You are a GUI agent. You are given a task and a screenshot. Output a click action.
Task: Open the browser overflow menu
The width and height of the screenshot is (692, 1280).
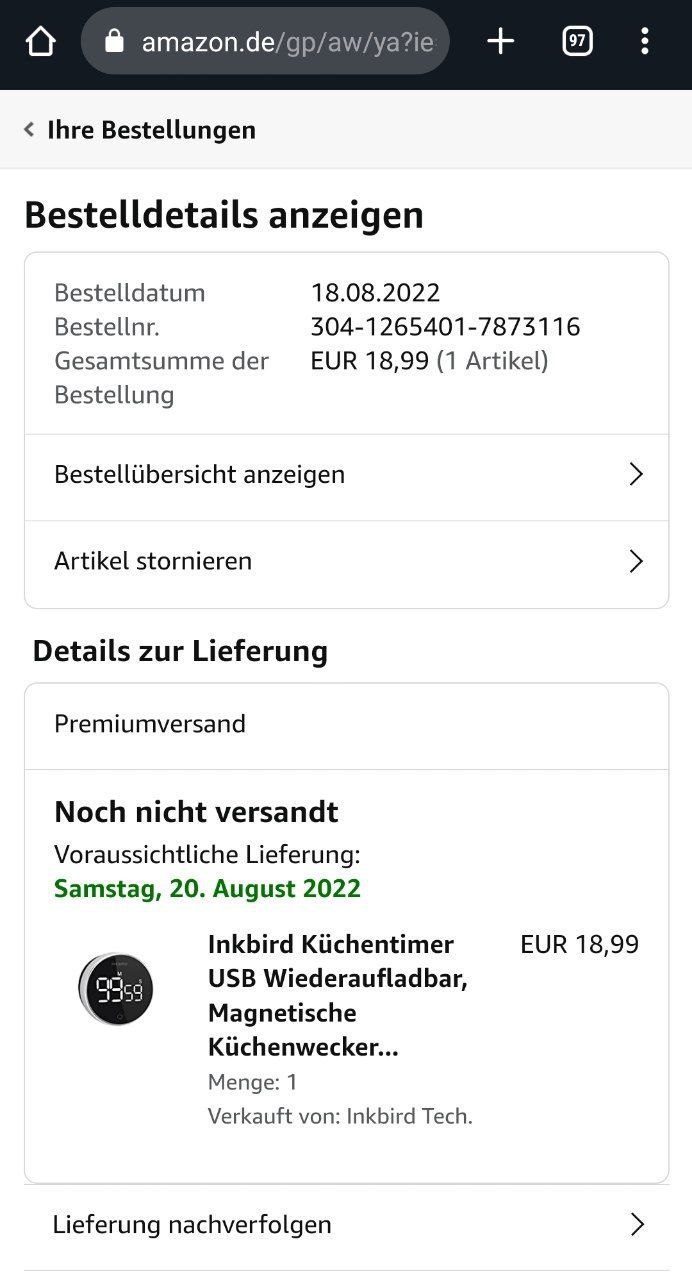click(645, 41)
